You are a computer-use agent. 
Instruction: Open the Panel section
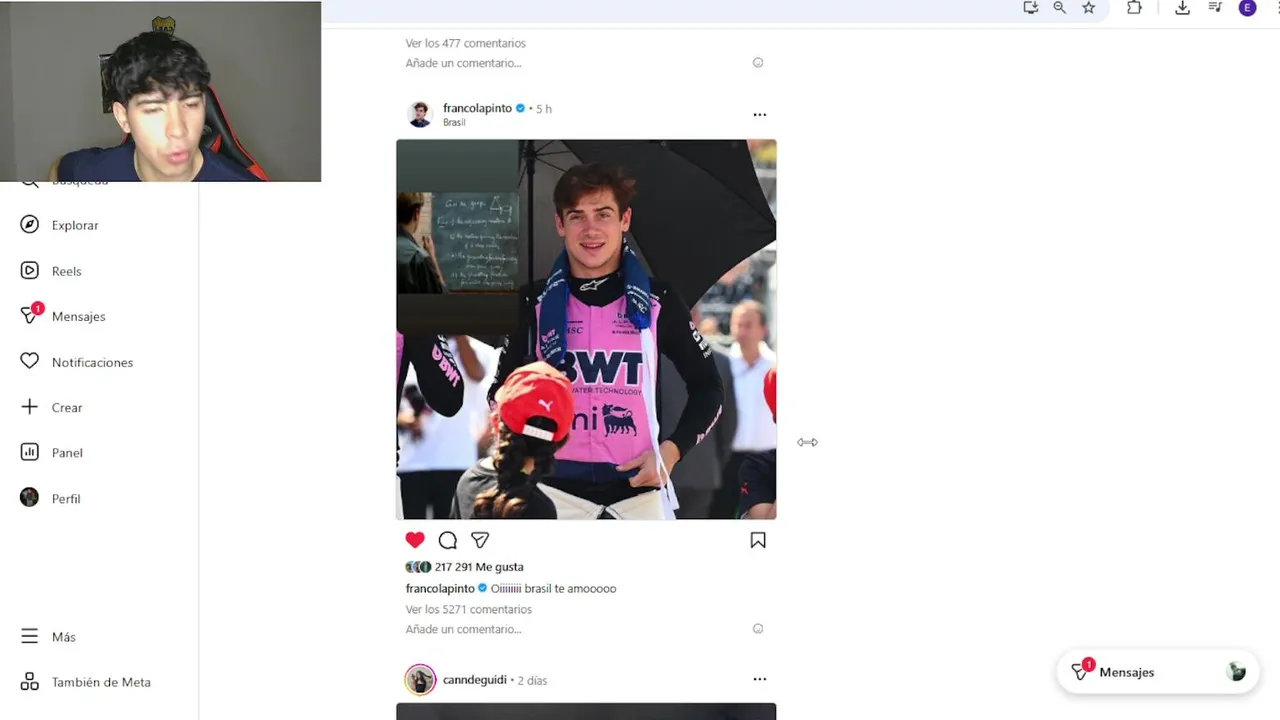coord(66,452)
